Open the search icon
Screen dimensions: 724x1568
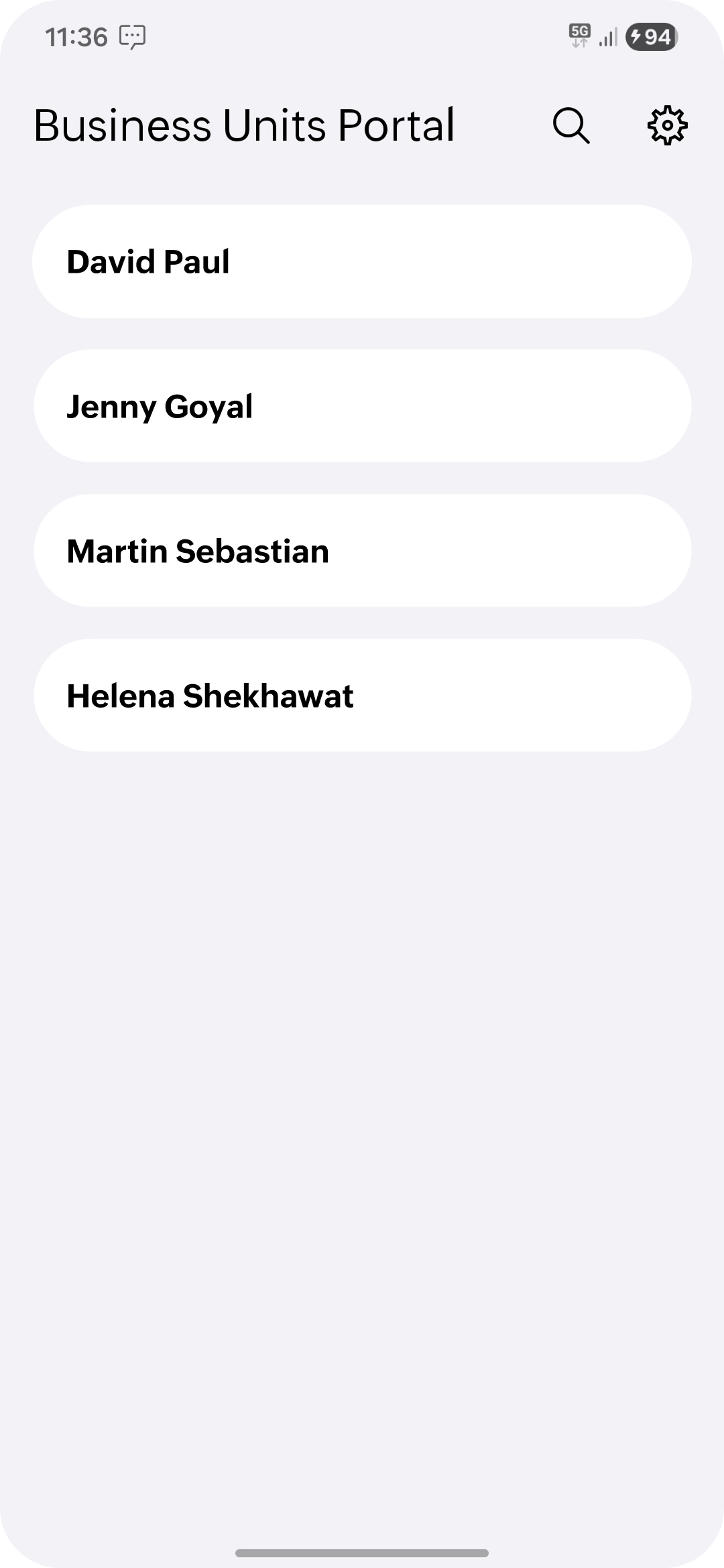click(x=570, y=125)
